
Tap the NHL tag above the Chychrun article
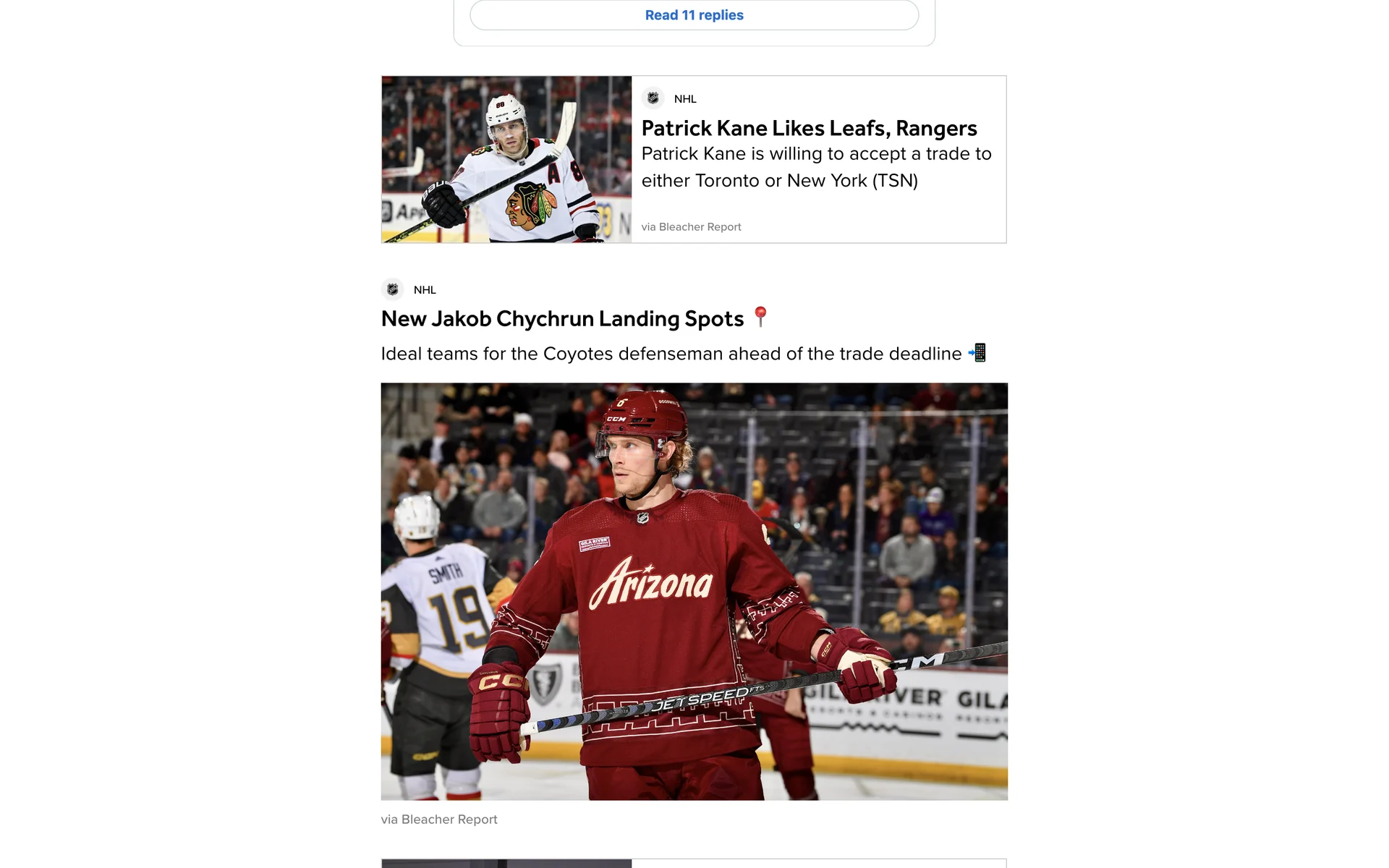pos(424,290)
